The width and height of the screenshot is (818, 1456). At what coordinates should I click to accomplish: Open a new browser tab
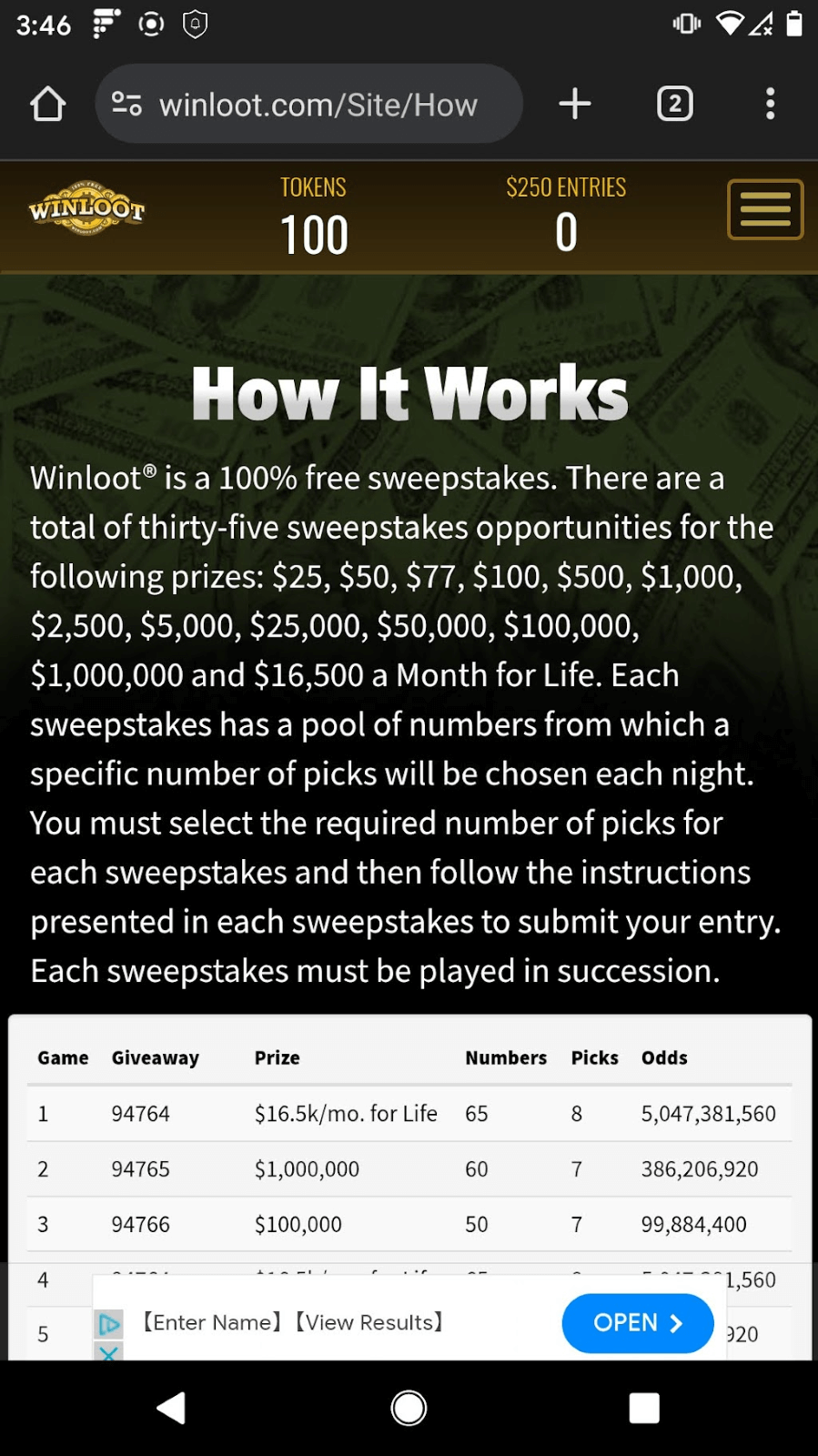point(574,104)
